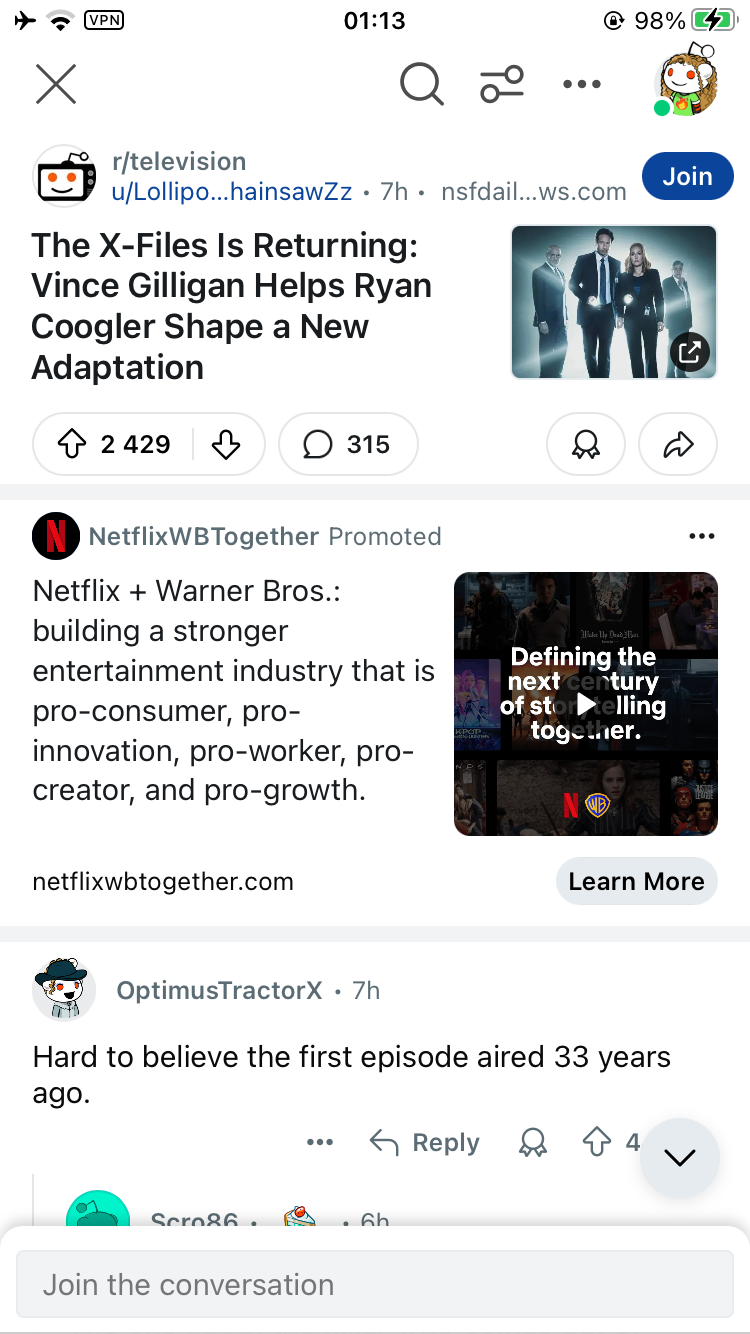The height and width of the screenshot is (1334, 750).
Task: Open options for OptimusTractorX's comment
Action: tap(320, 1142)
